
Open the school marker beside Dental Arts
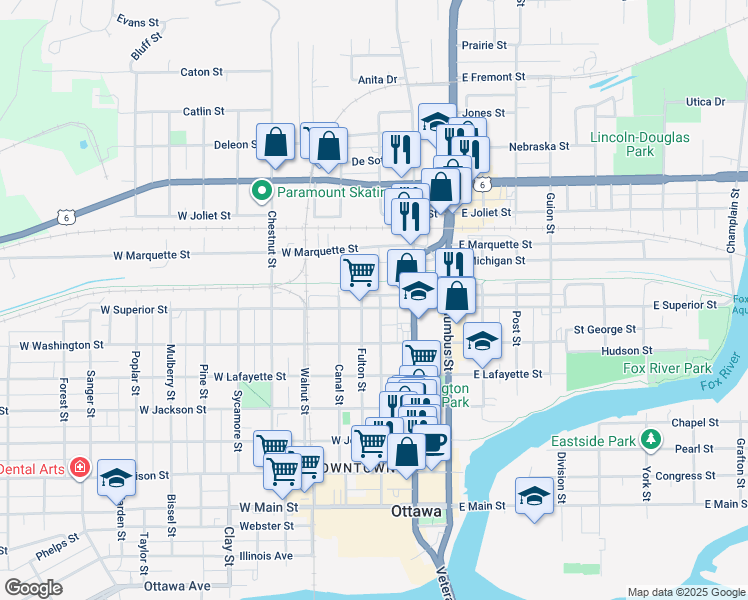pyautogui.click(x=116, y=479)
